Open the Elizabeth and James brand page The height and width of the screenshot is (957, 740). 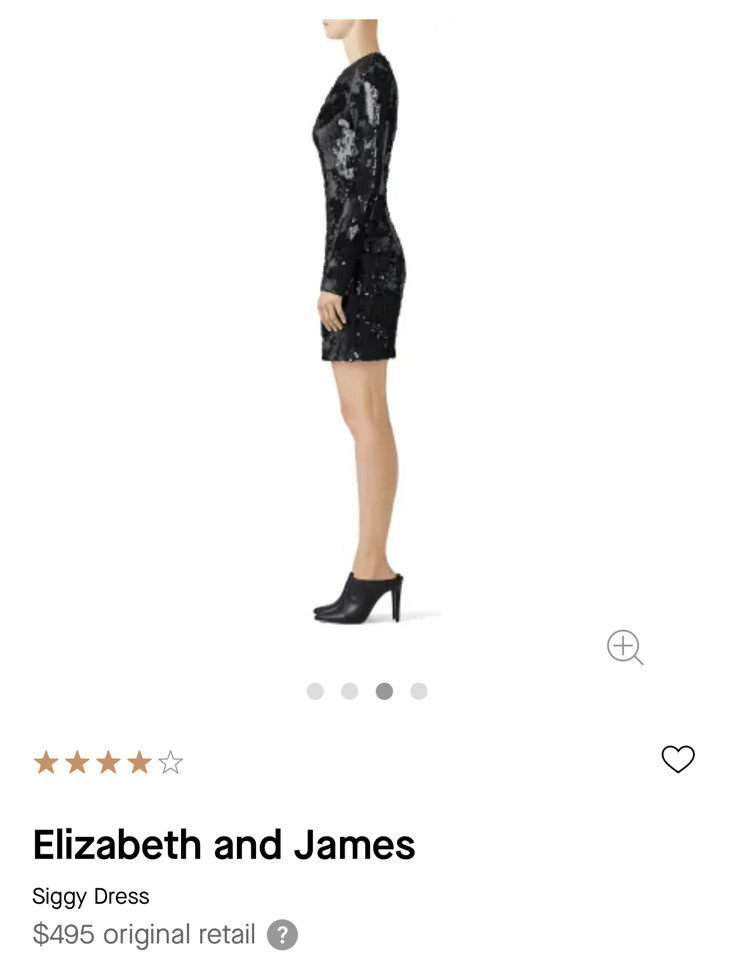pos(222,845)
